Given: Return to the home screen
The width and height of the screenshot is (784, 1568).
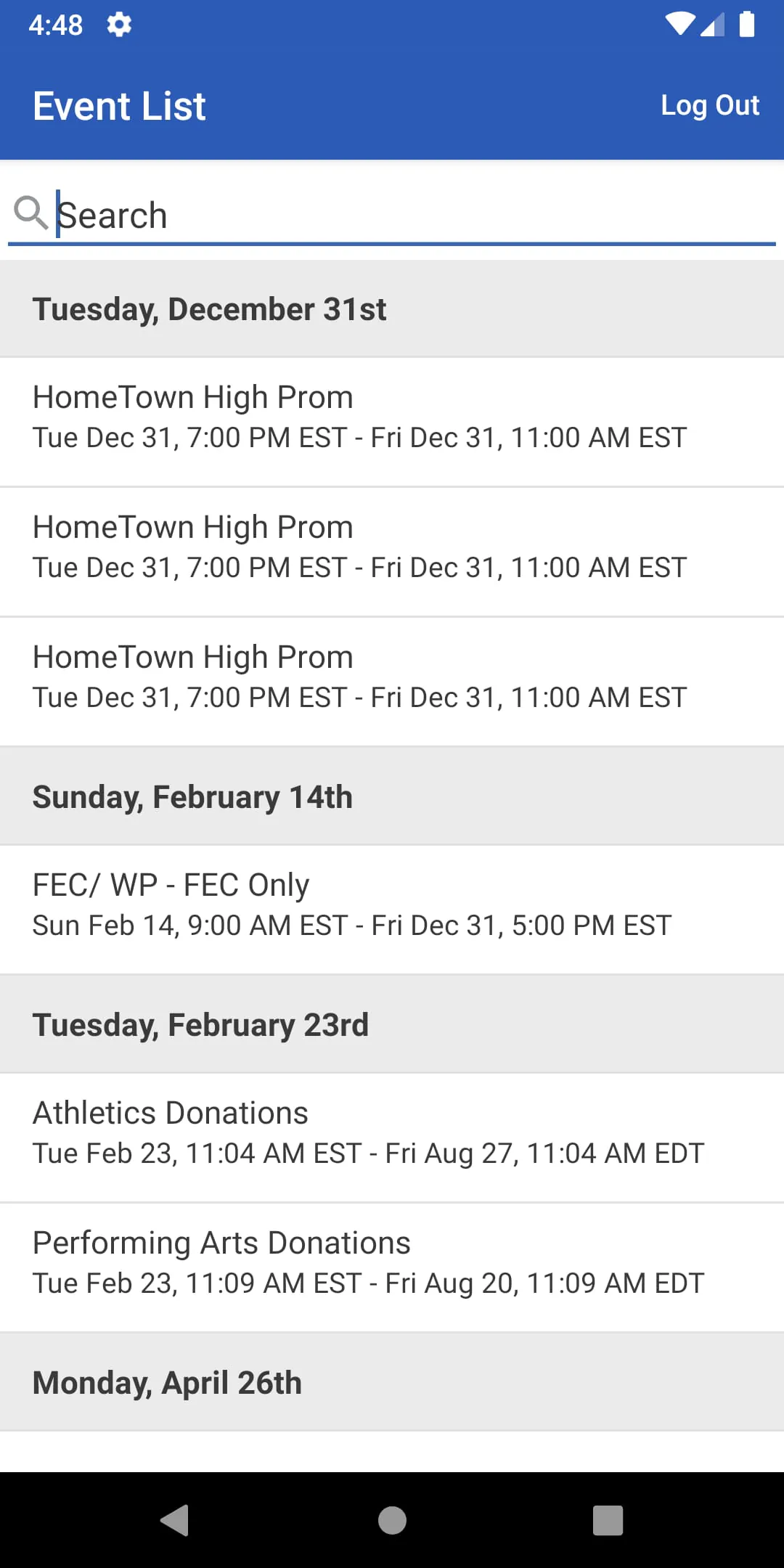Looking at the screenshot, I should pyautogui.click(x=392, y=1520).
